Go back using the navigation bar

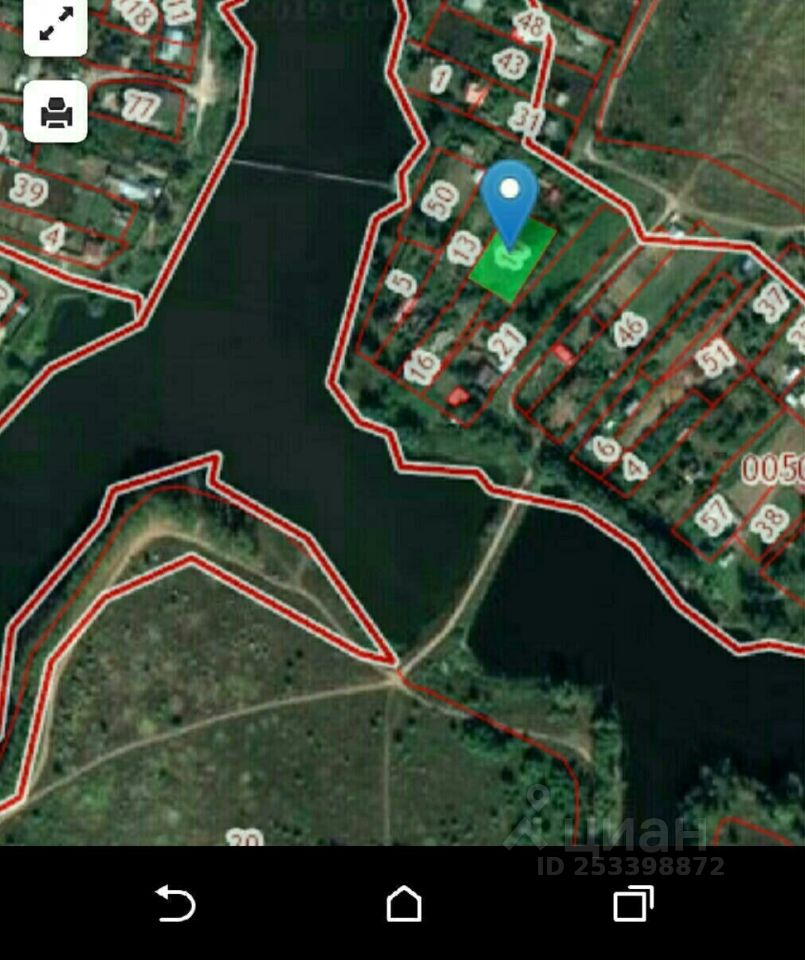[x=175, y=904]
